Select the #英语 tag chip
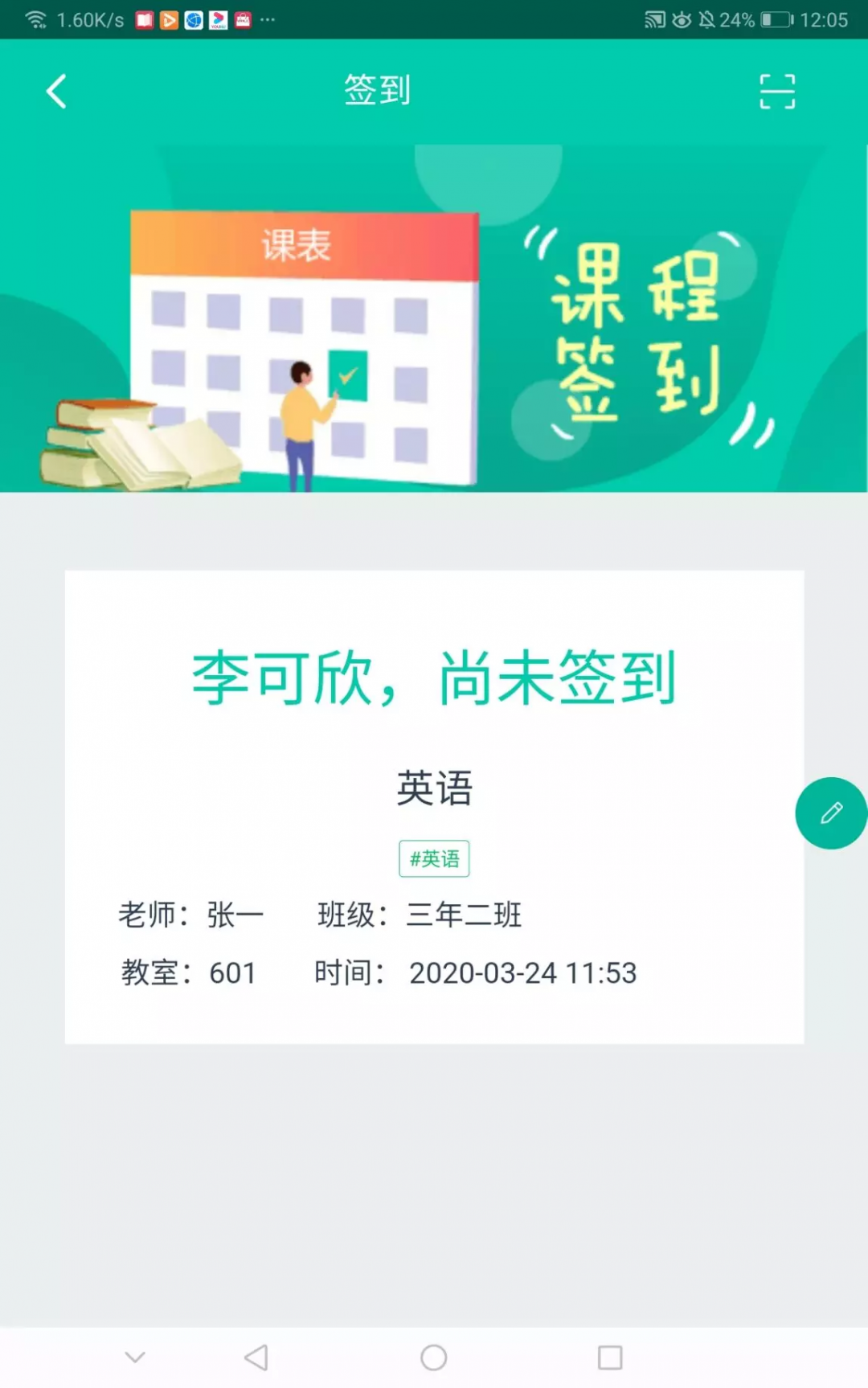This screenshot has width=868, height=1388. [x=434, y=859]
